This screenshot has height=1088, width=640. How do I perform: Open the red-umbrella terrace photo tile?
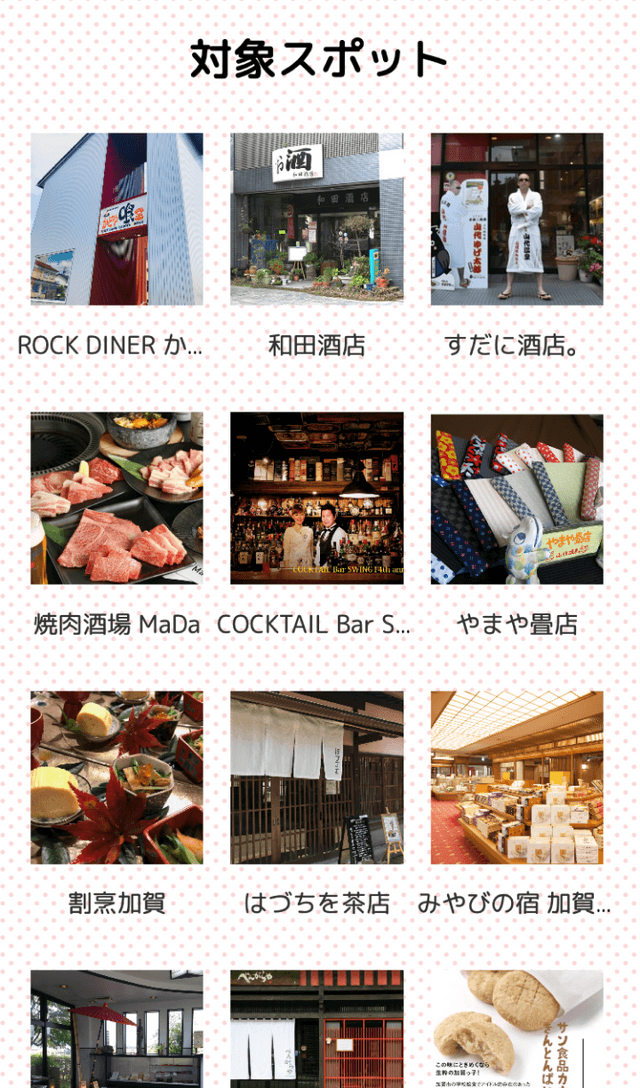coord(116,1030)
